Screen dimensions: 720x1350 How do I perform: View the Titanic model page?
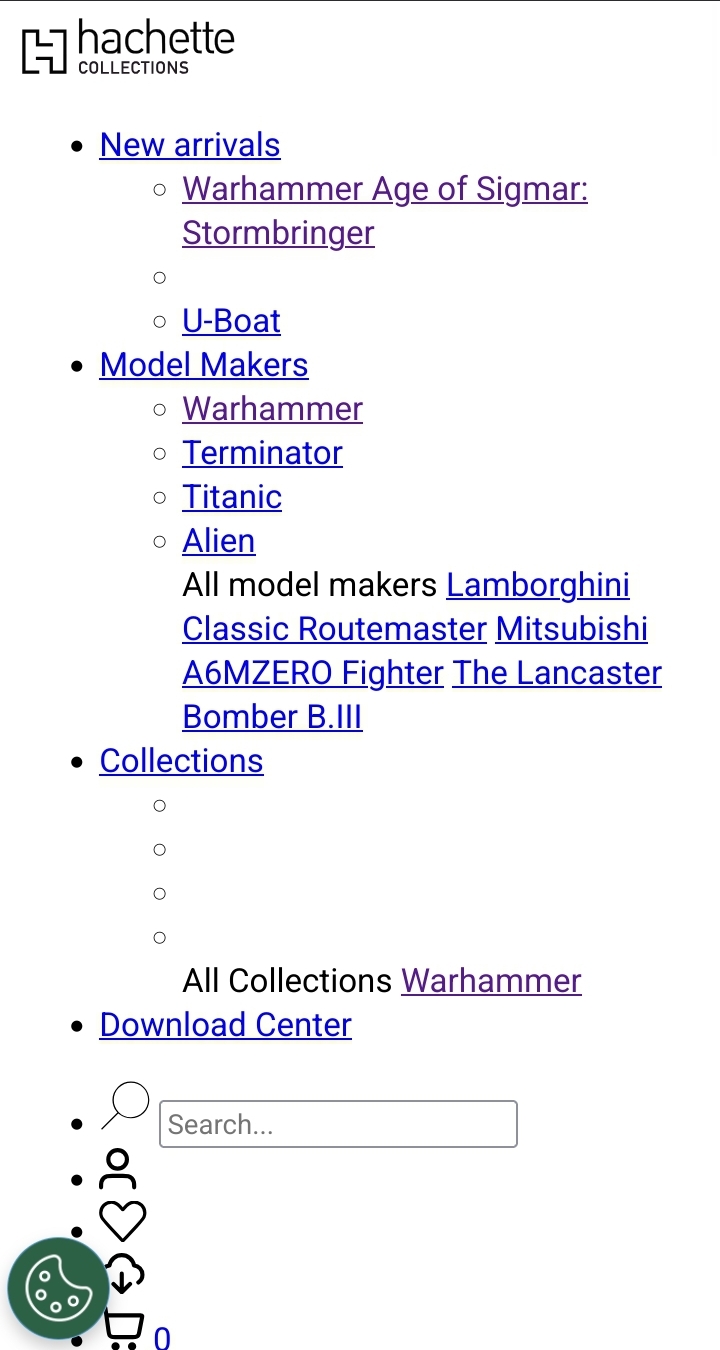click(x=232, y=497)
